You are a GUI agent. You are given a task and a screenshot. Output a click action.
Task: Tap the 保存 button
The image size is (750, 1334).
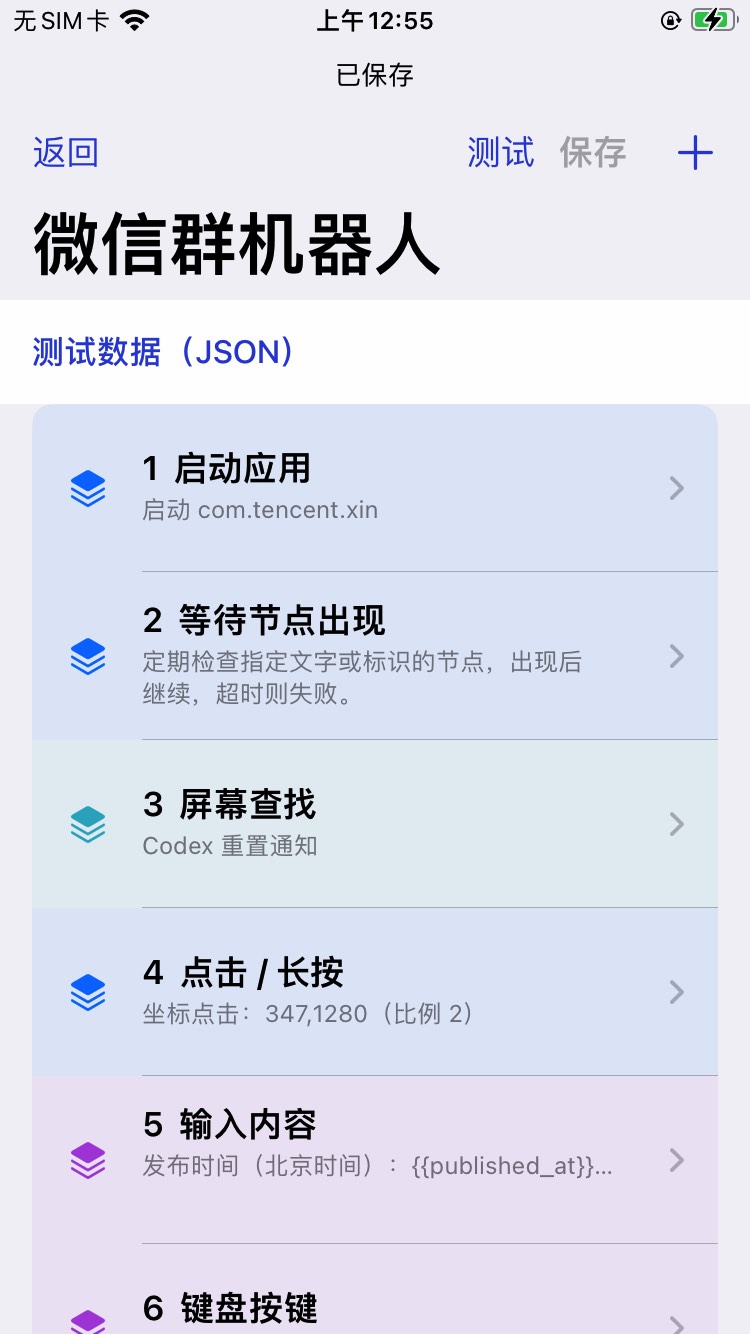click(x=593, y=153)
